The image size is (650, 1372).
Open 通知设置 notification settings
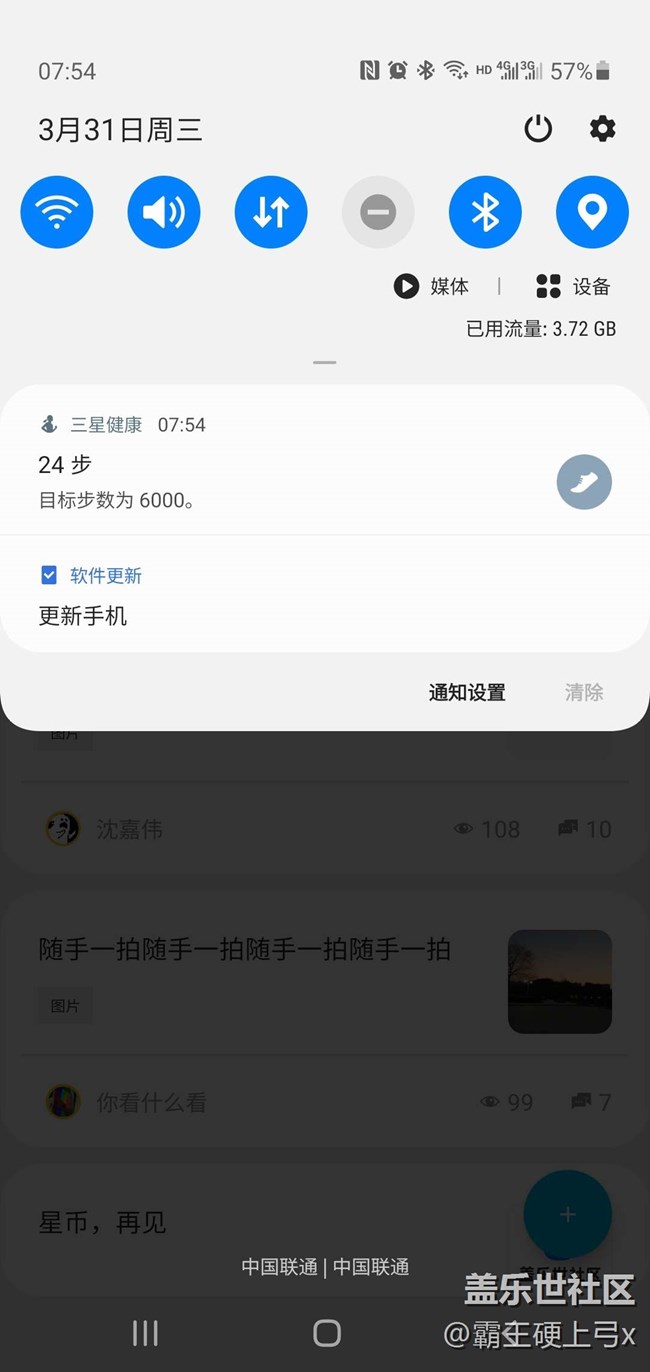pyautogui.click(x=467, y=692)
